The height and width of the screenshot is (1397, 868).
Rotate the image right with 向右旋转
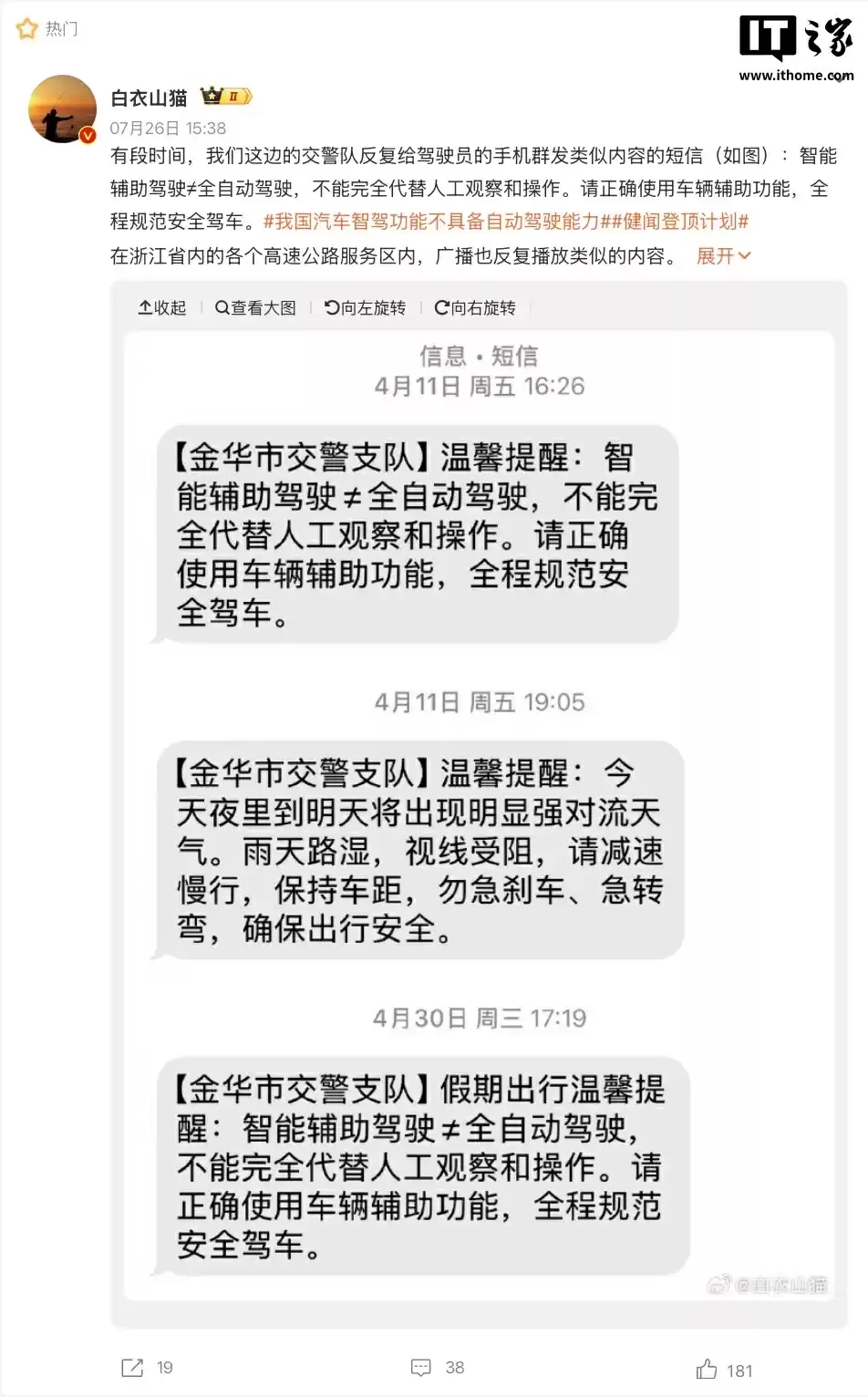(x=475, y=308)
